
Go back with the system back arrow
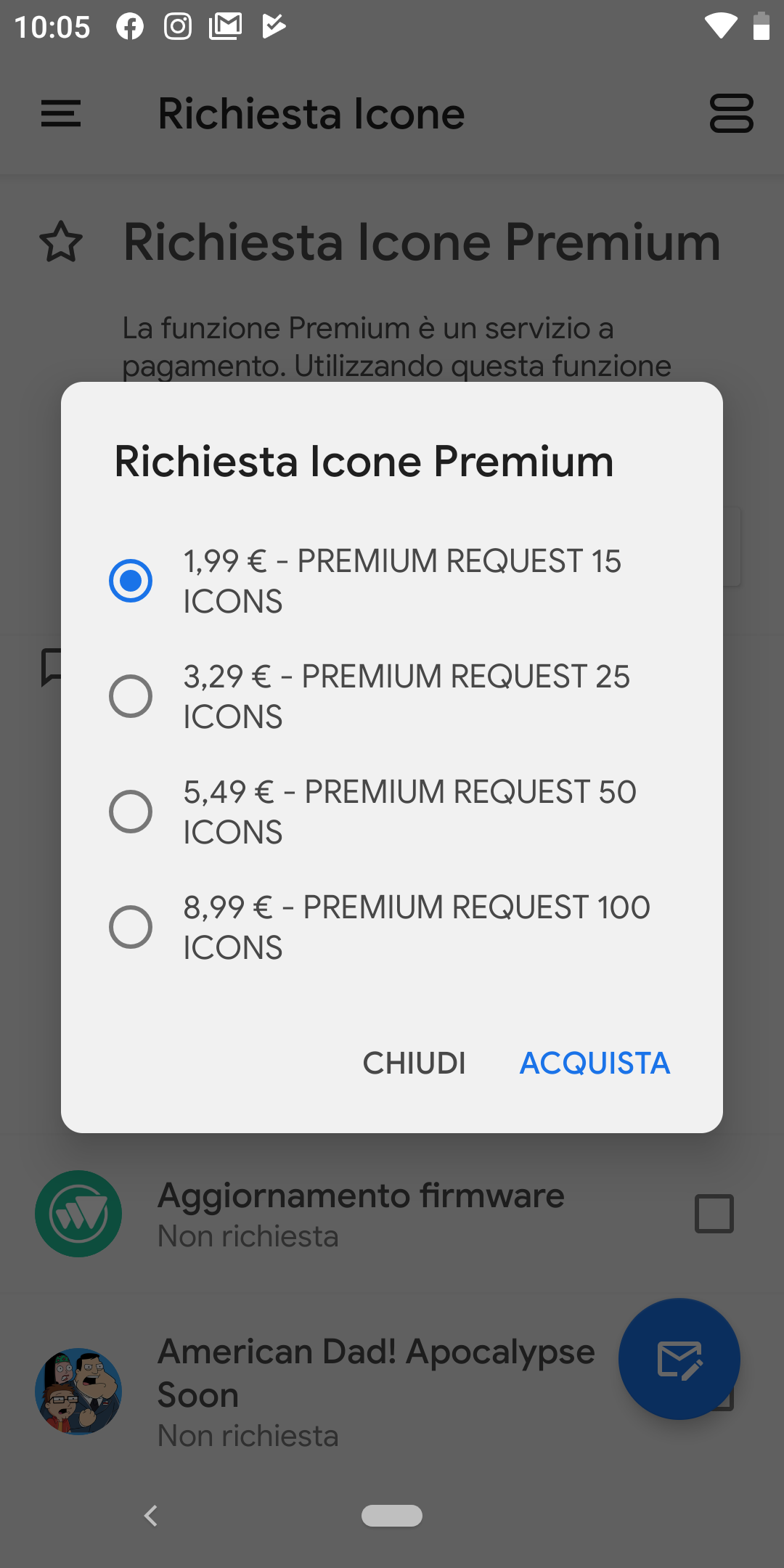tap(151, 1516)
